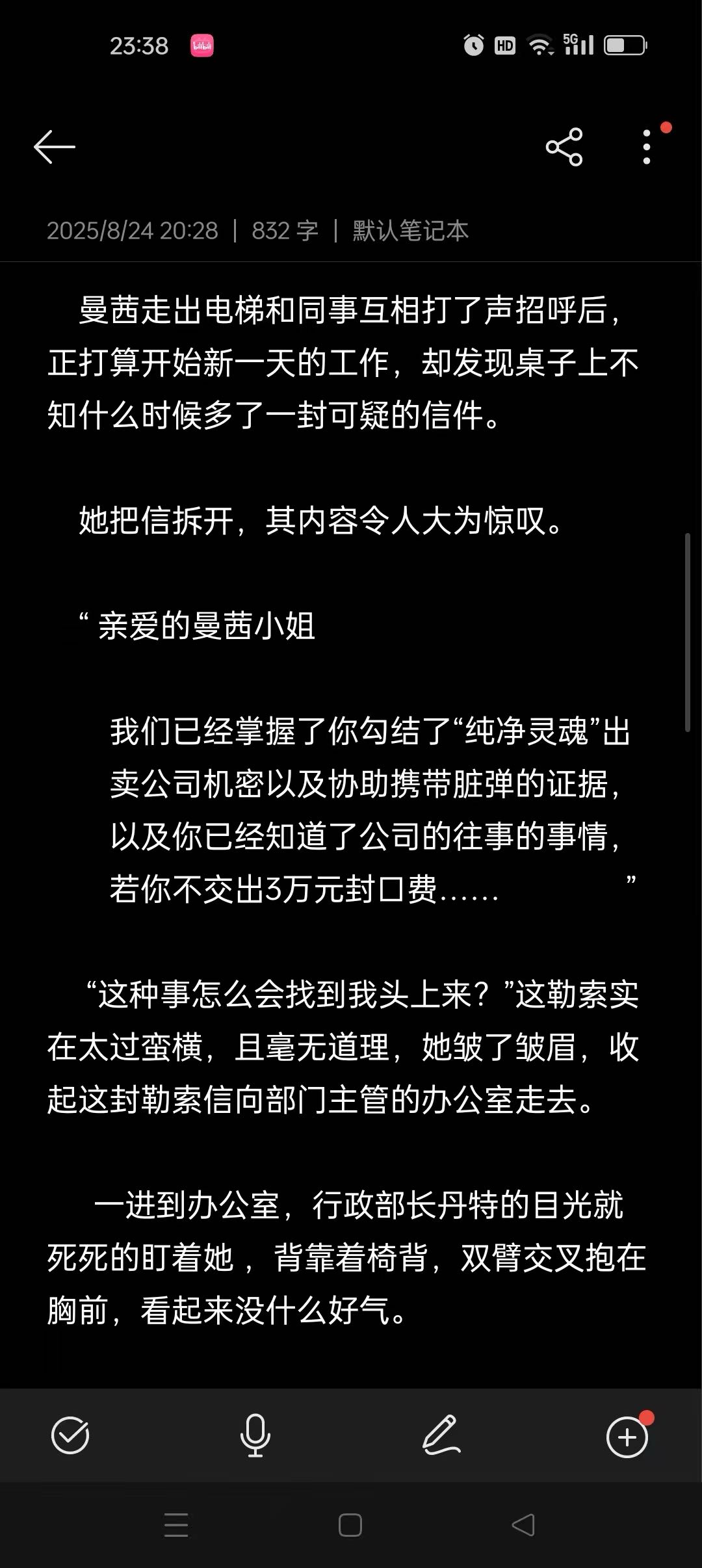Open the plus insert menu
The width and height of the screenshot is (702, 1568).
click(x=627, y=1436)
